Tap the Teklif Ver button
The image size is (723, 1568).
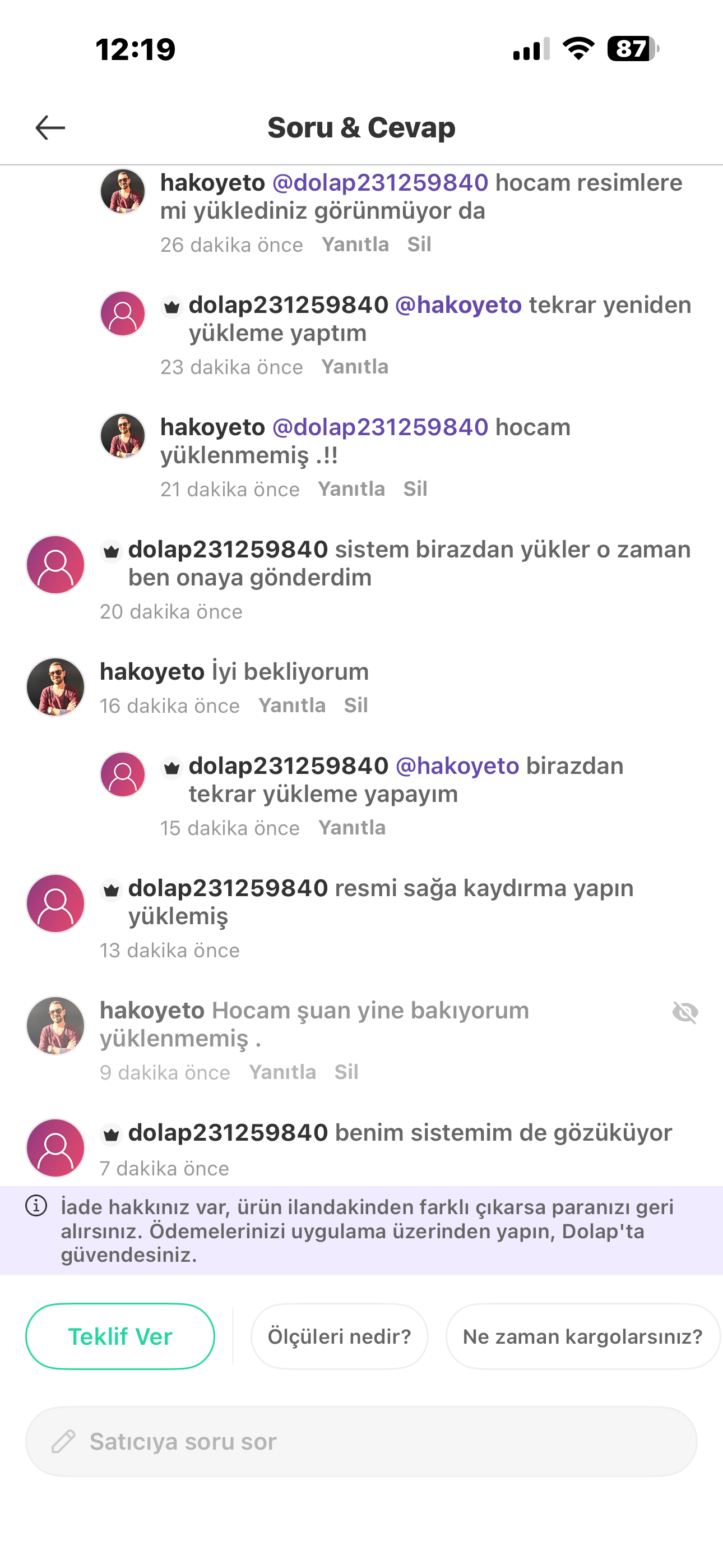(120, 1336)
